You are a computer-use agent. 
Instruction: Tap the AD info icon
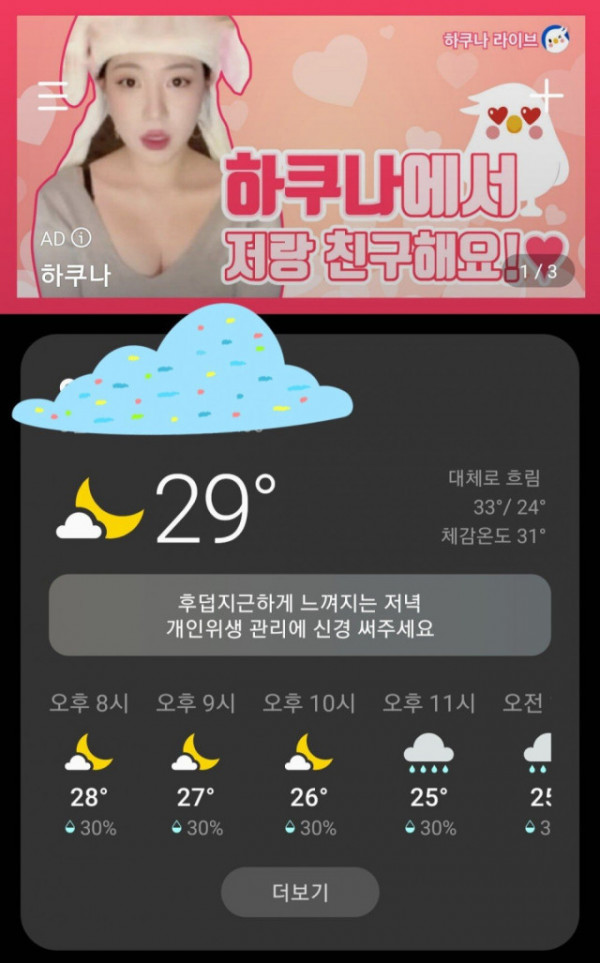(x=81, y=238)
